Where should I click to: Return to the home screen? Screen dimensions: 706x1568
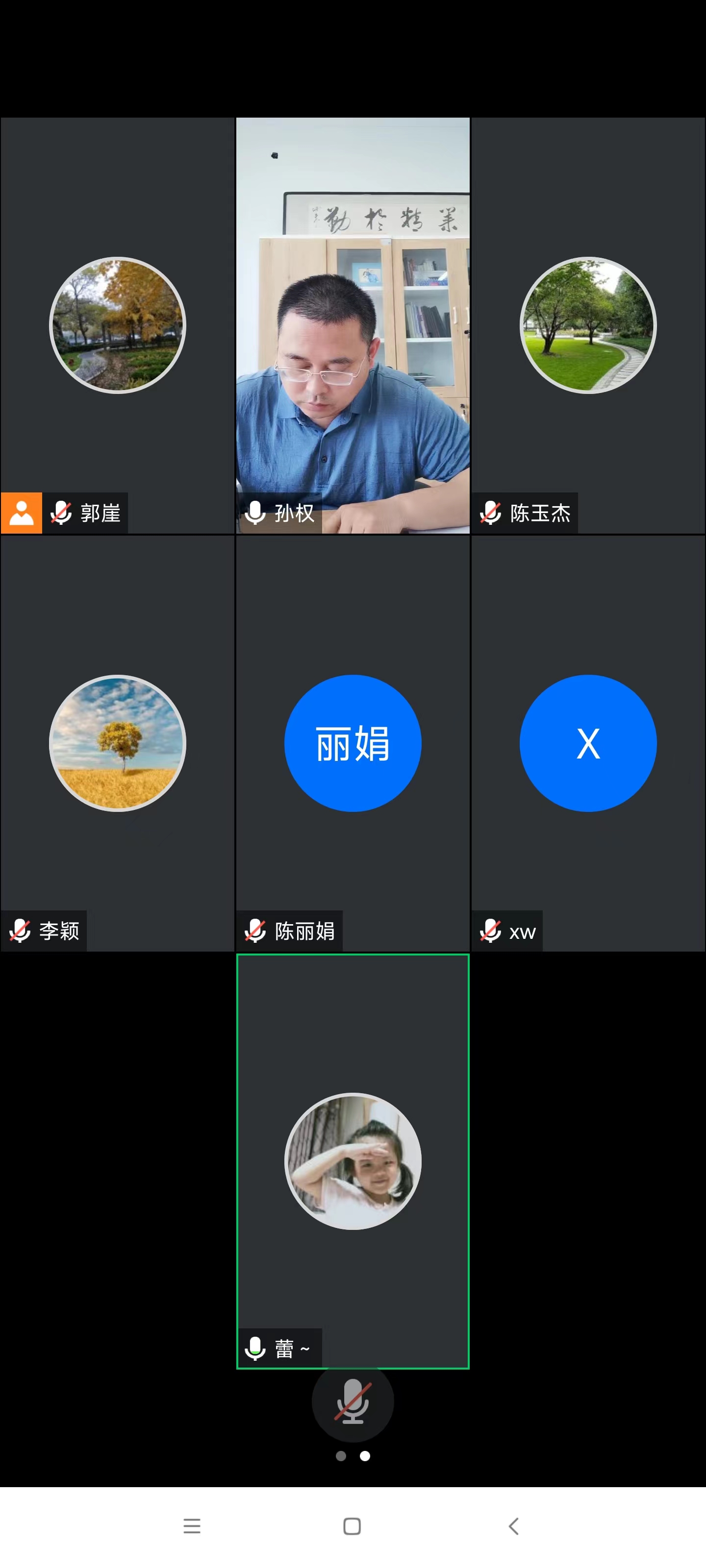pos(352,1525)
